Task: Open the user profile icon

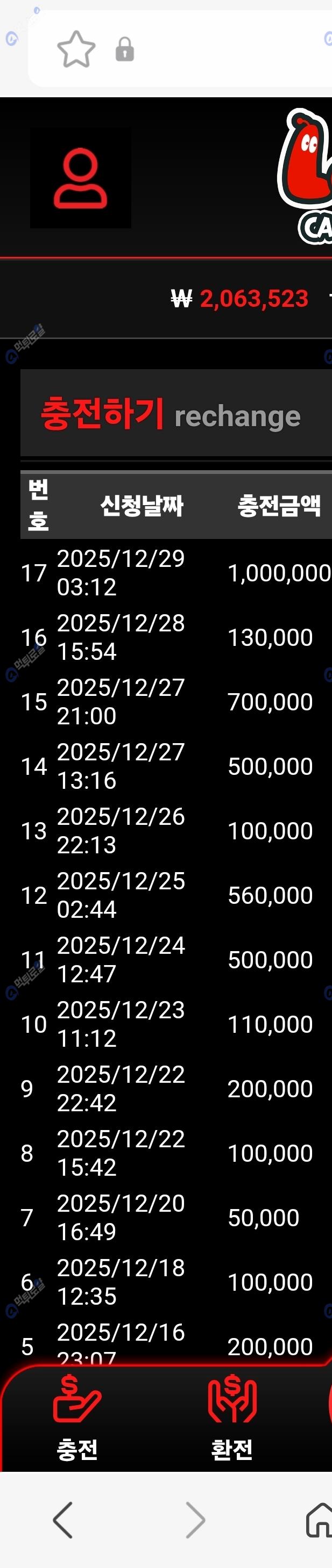Action: click(x=80, y=179)
